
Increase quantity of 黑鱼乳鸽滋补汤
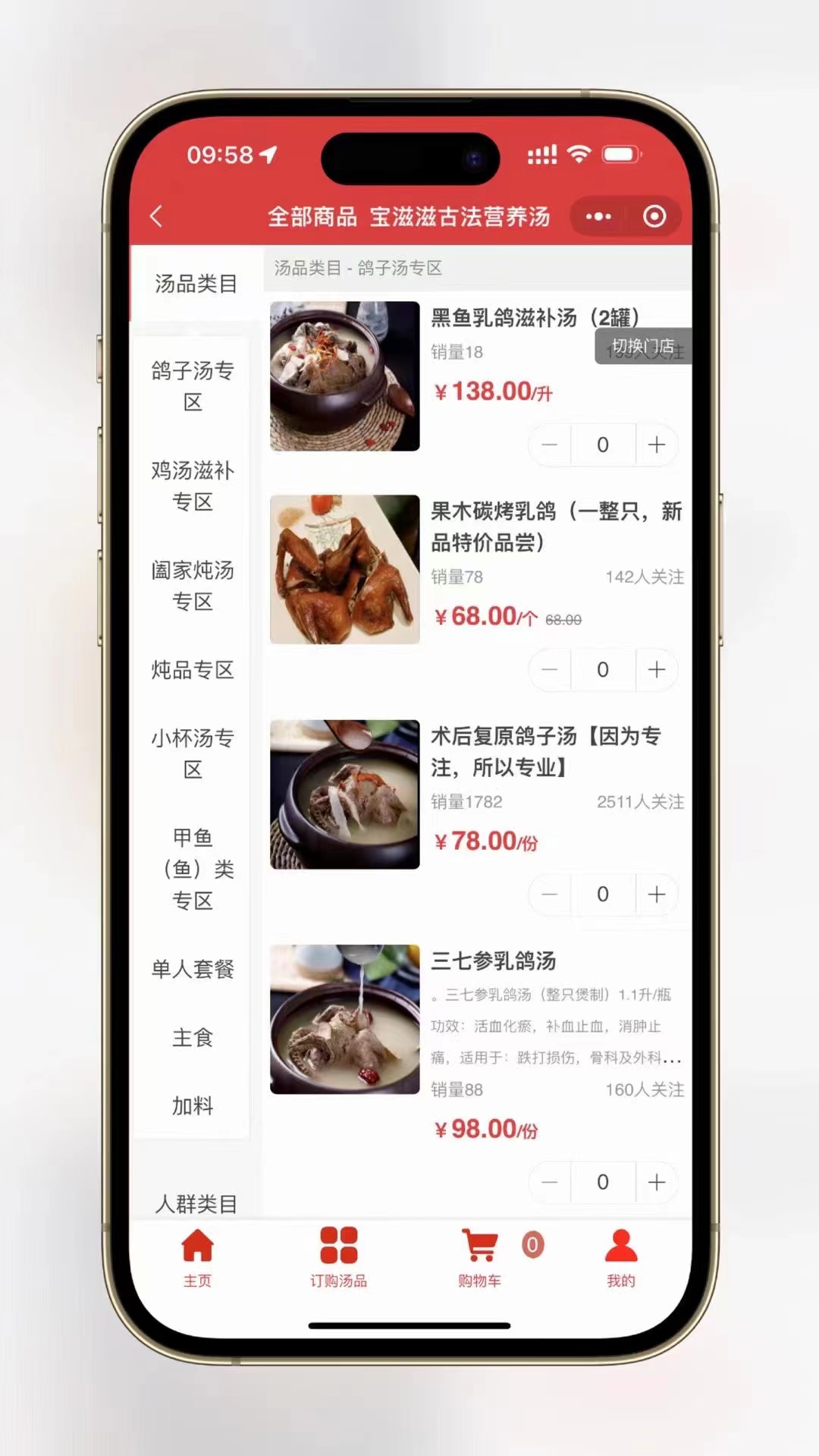point(657,445)
